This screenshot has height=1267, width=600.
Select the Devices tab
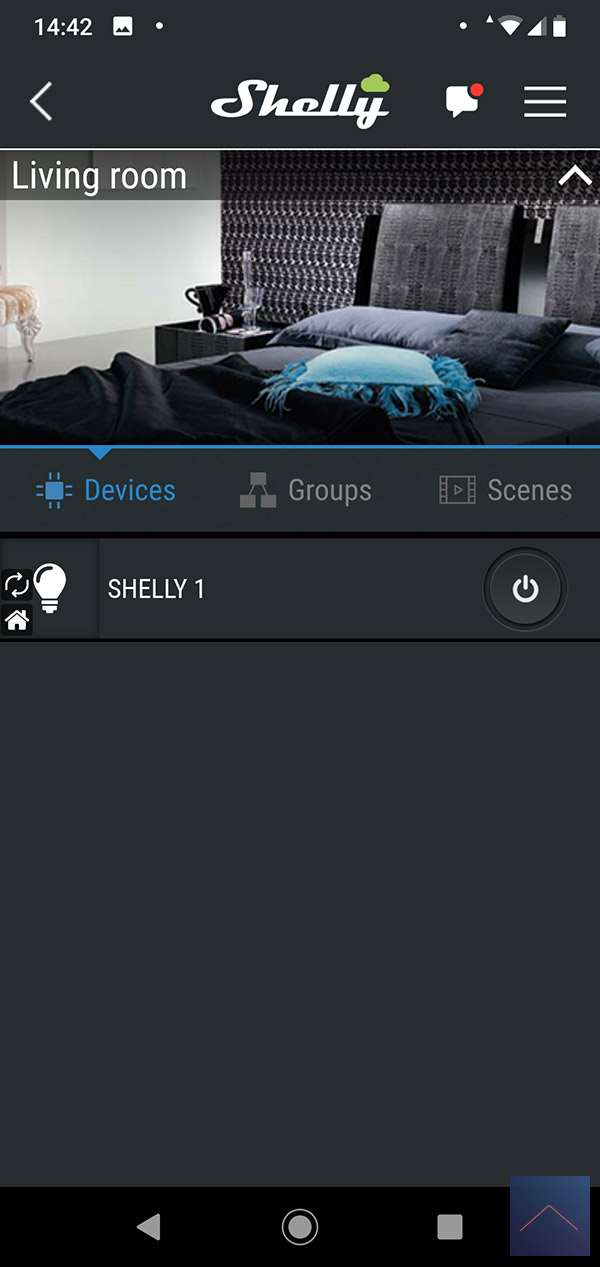click(x=106, y=490)
